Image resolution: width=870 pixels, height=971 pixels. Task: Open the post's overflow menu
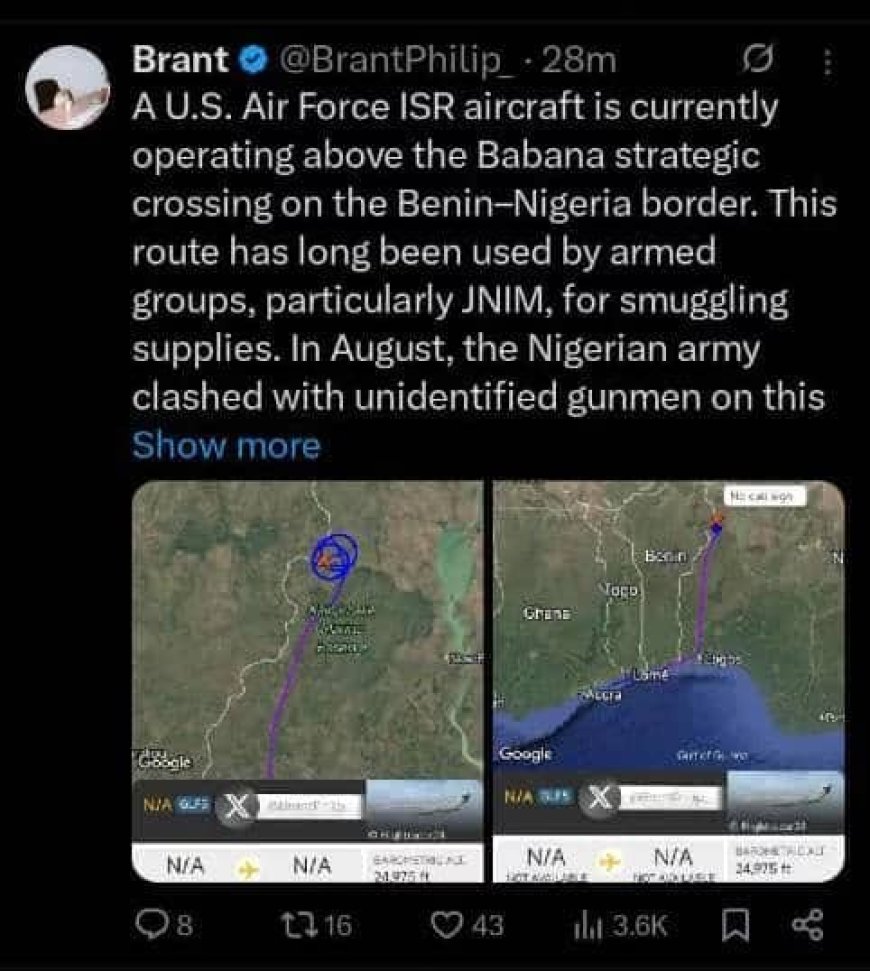click(826, 64)
